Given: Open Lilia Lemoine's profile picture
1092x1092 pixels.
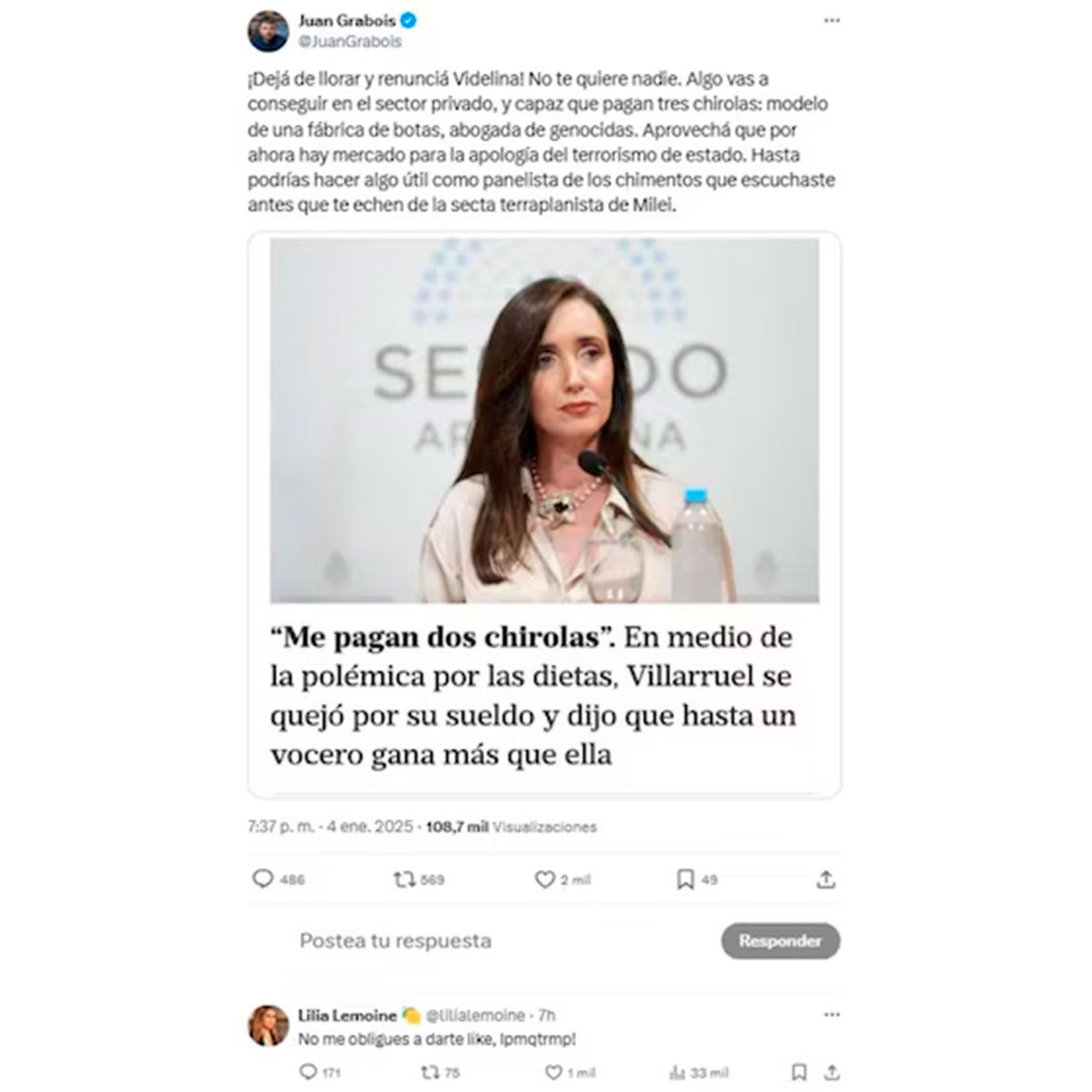Looking at the screenshot, I should tap(268, 1026).
